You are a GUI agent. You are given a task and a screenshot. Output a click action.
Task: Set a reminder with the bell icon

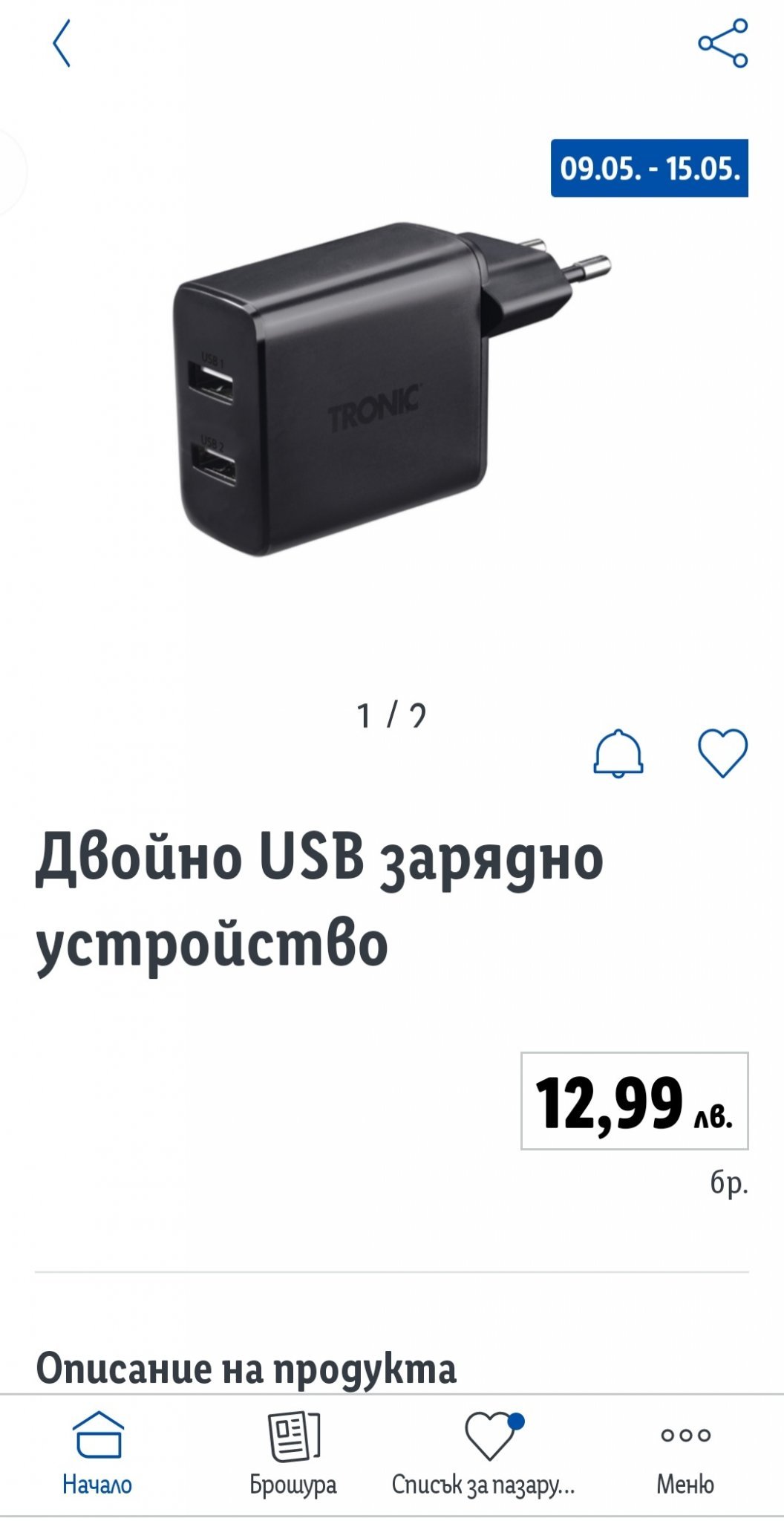pos(618,754)
